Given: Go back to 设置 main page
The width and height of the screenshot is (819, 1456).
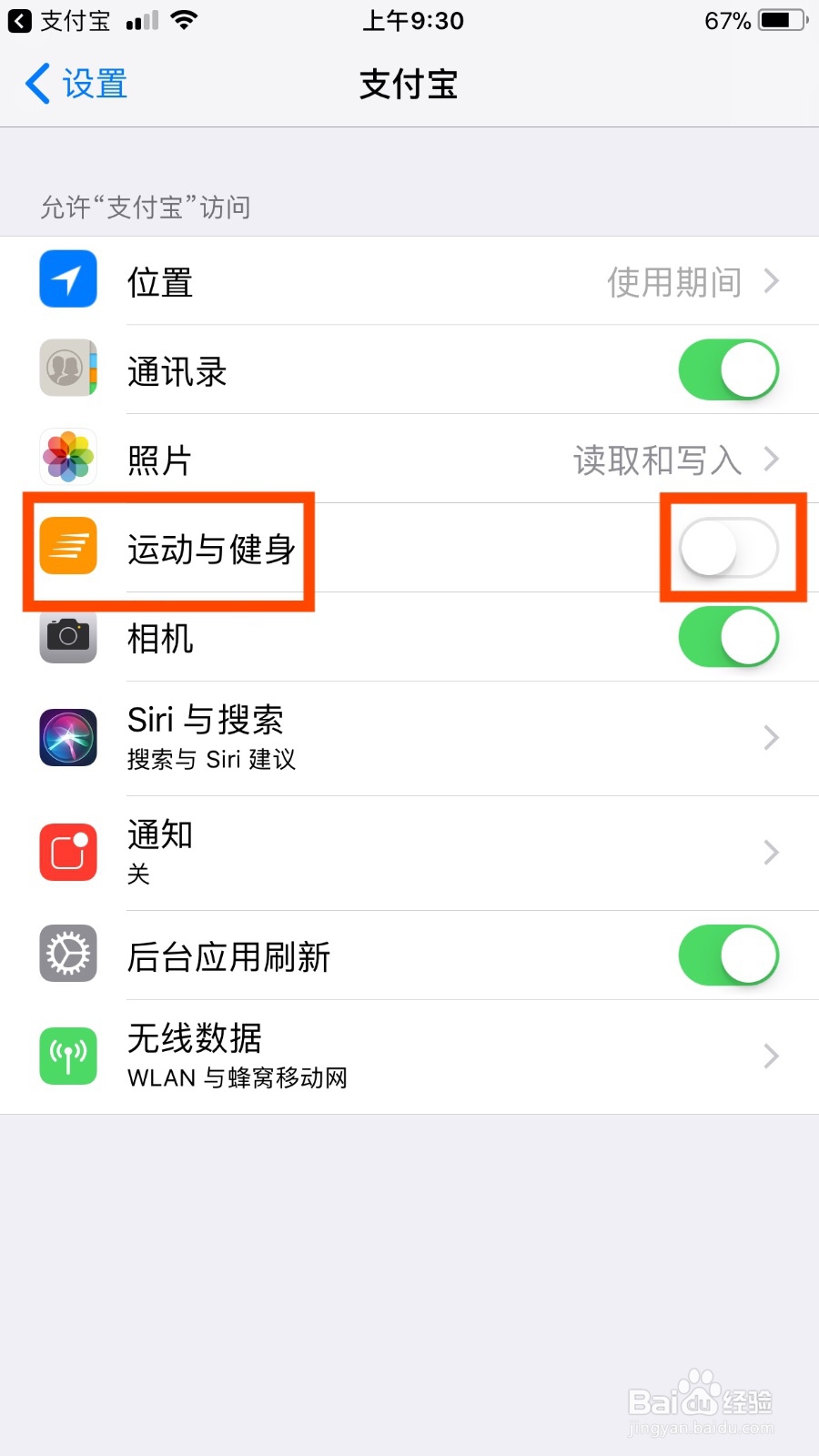Looking at the screenshot, I should click(75, 84).
